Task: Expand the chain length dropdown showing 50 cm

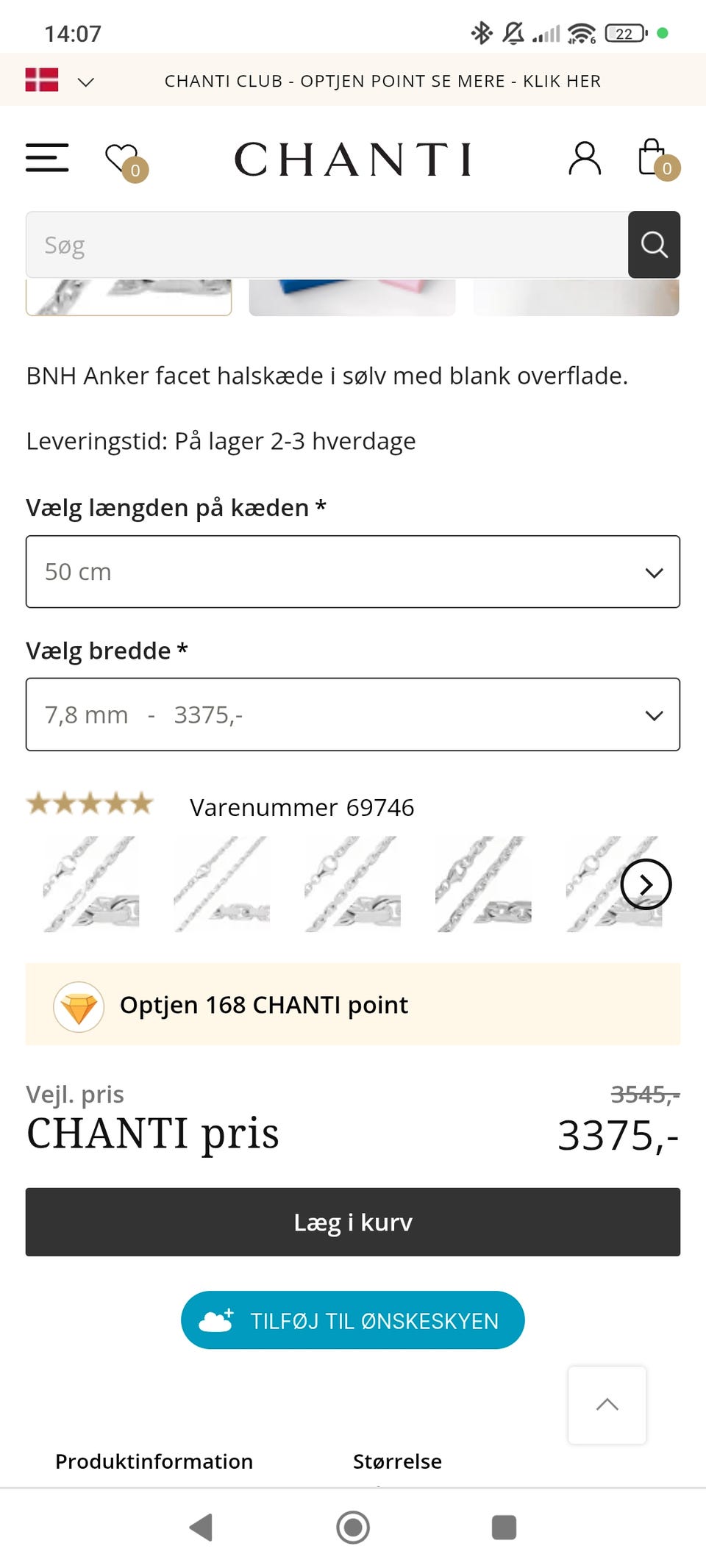Action: [353, 572]
